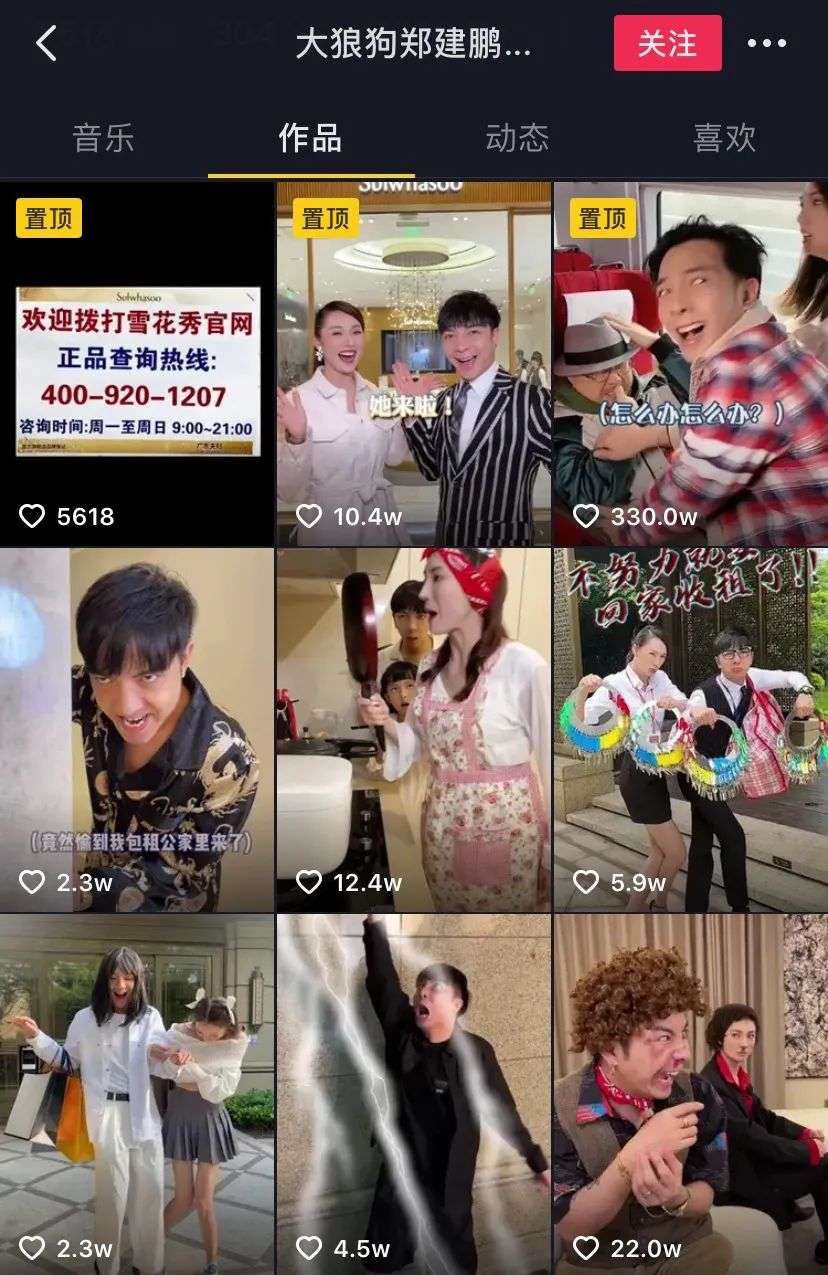The width and height of the screenshot is (828, 1275).
Task: Play the lightning video with 4.5w likes
Action: coord(413,1095)
